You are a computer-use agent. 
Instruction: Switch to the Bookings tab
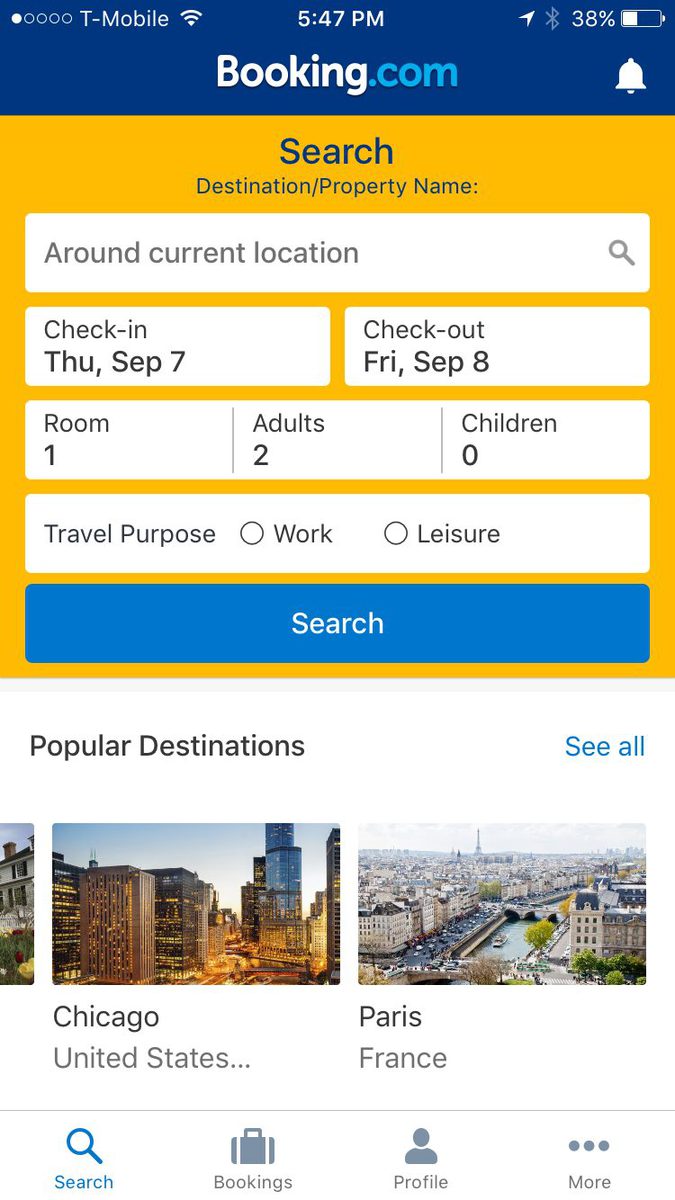(x=253, y=1158)
